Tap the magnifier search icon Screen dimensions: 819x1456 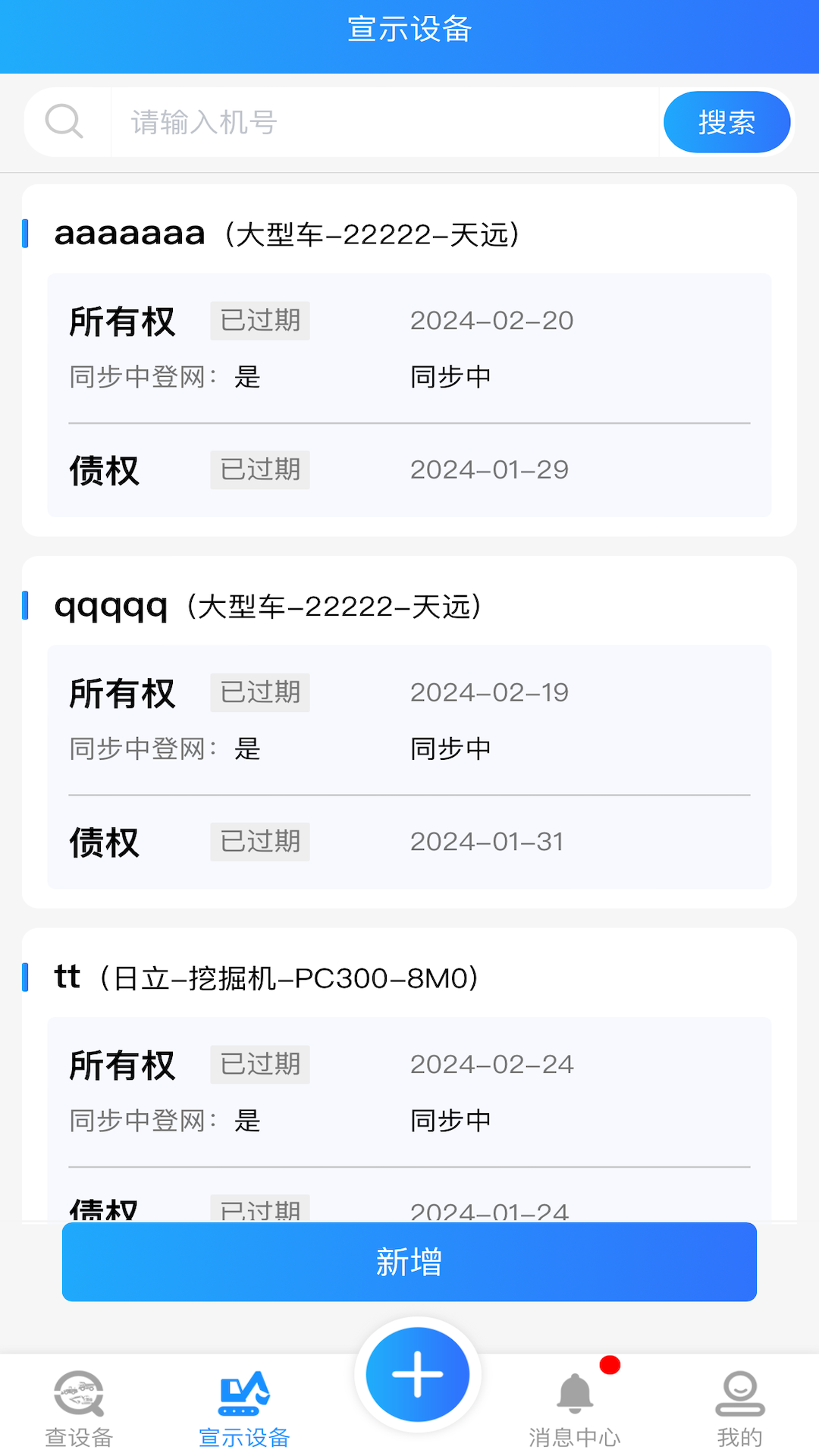click(x=64, y=121)
